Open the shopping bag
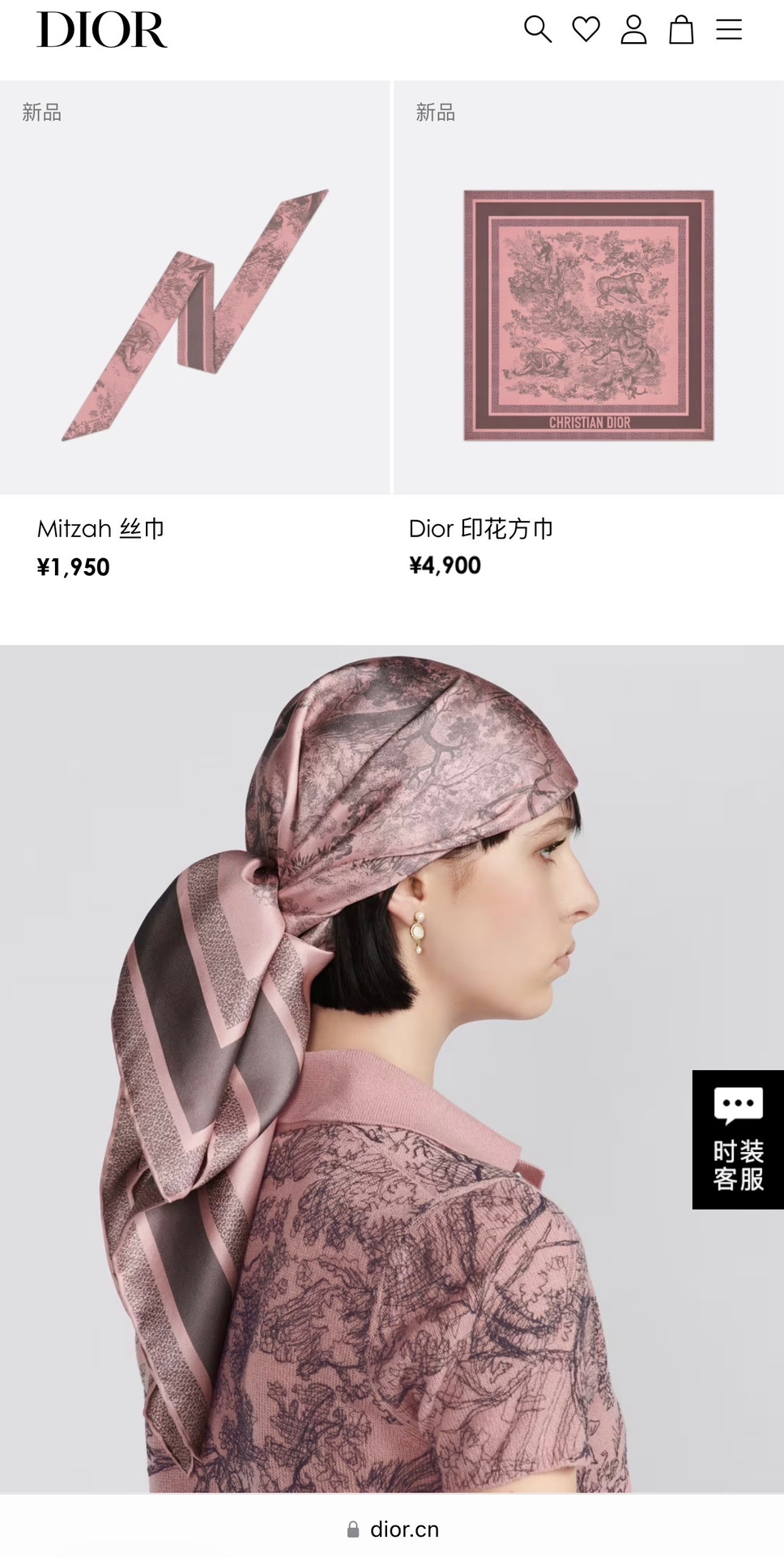784x1557 pixels. (x=681, y=30)
